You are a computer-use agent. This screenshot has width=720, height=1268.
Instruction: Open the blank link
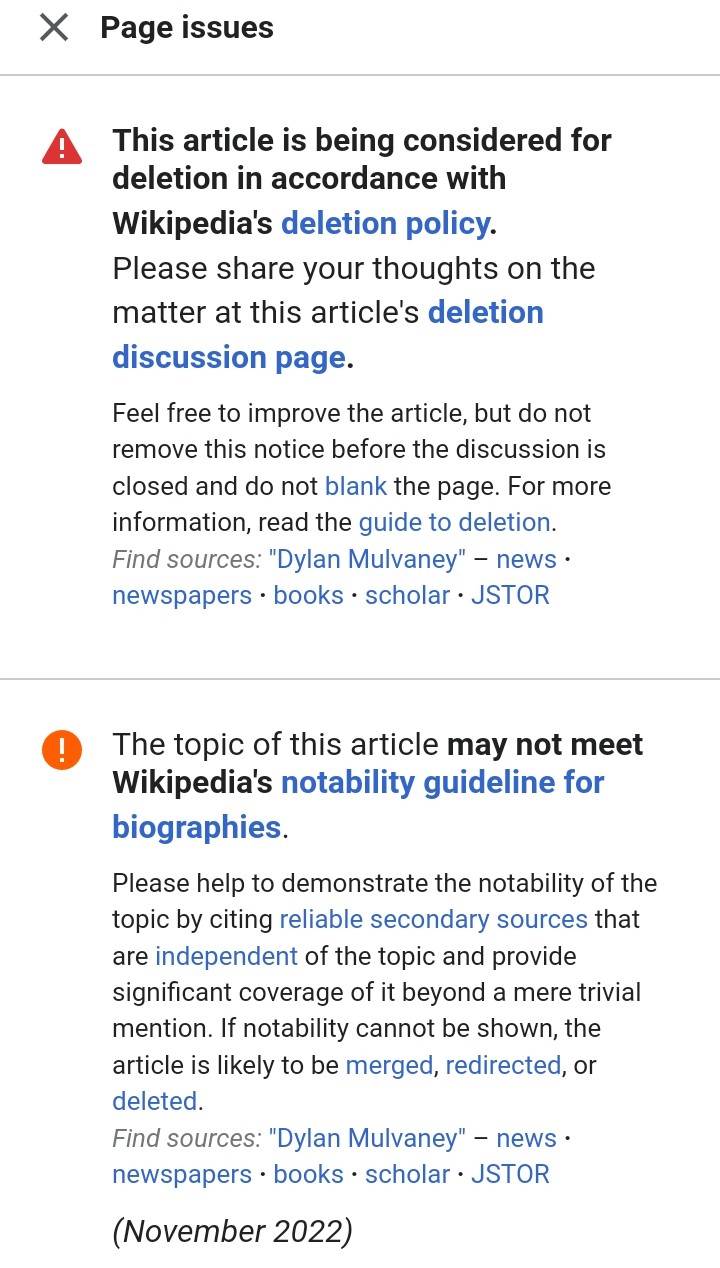pyautogui.click(x=356, y=486)
